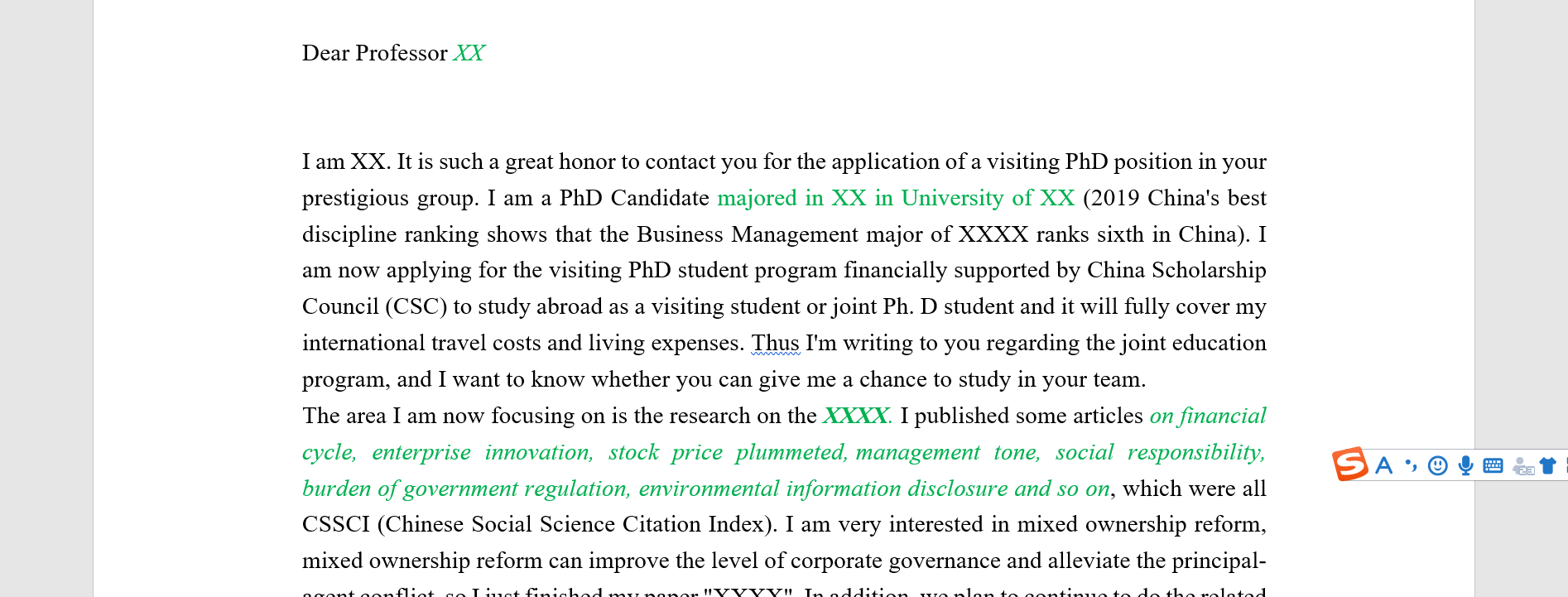Open the input method account login
Viewport: 1568px width, 597px height.
pos(1522,466)
